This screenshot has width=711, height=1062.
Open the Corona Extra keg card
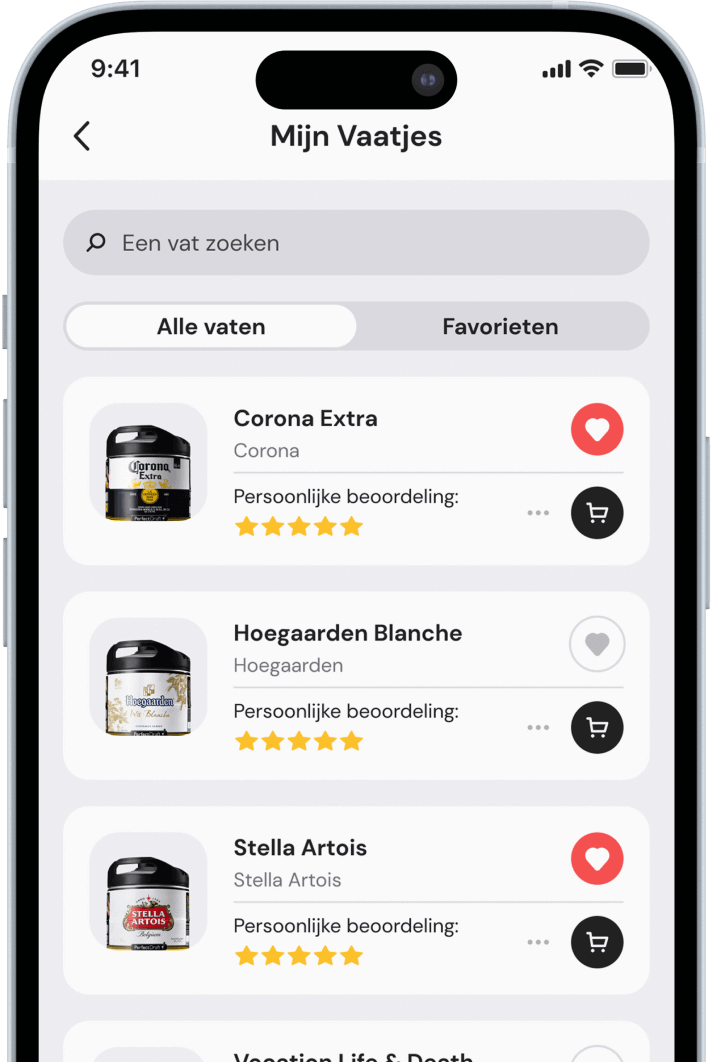point(305,419)
